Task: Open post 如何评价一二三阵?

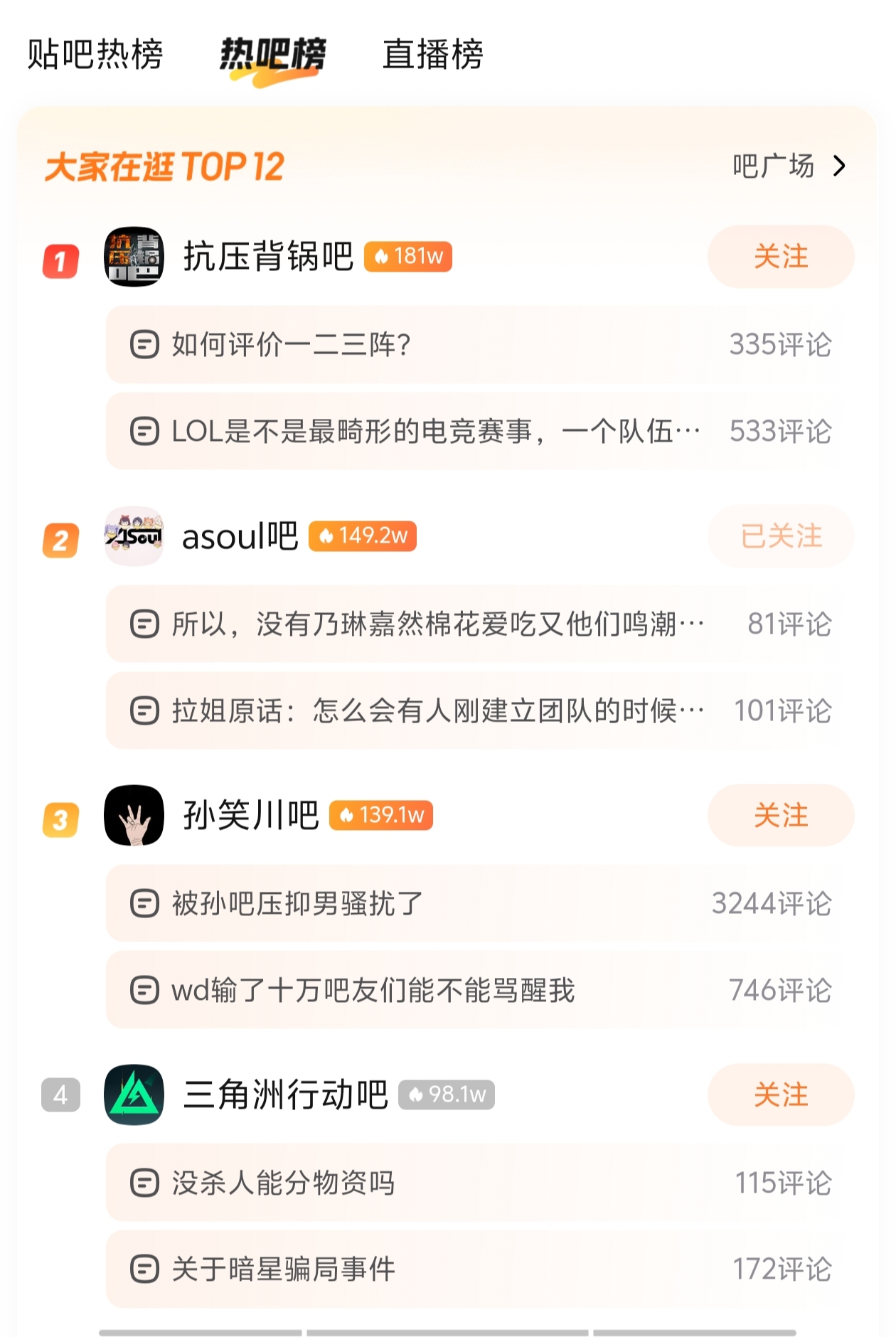Action: 292,345
